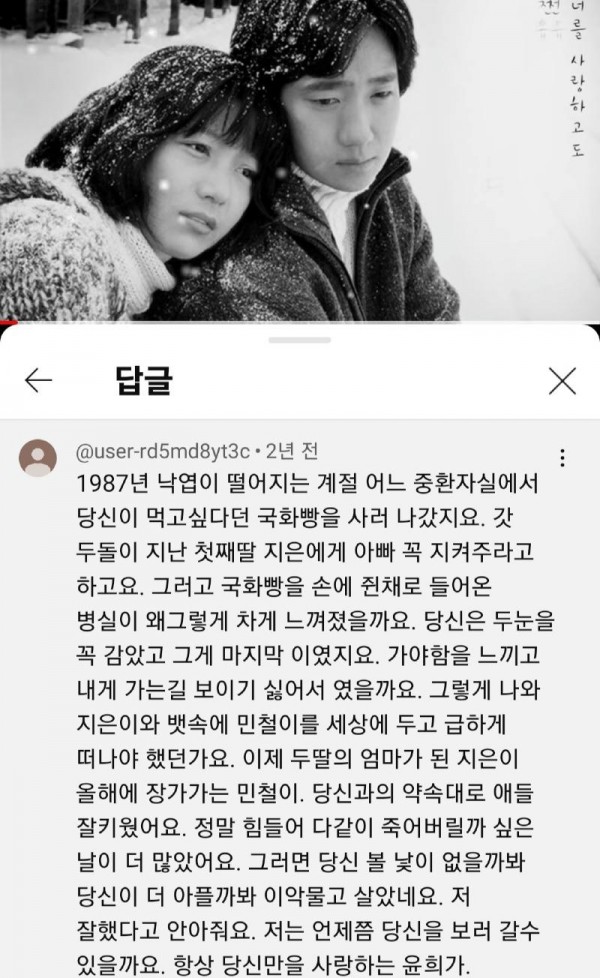Go back from the 답글 replies panel
This screenshot has height=978, width=600.
tap(38, 380)
